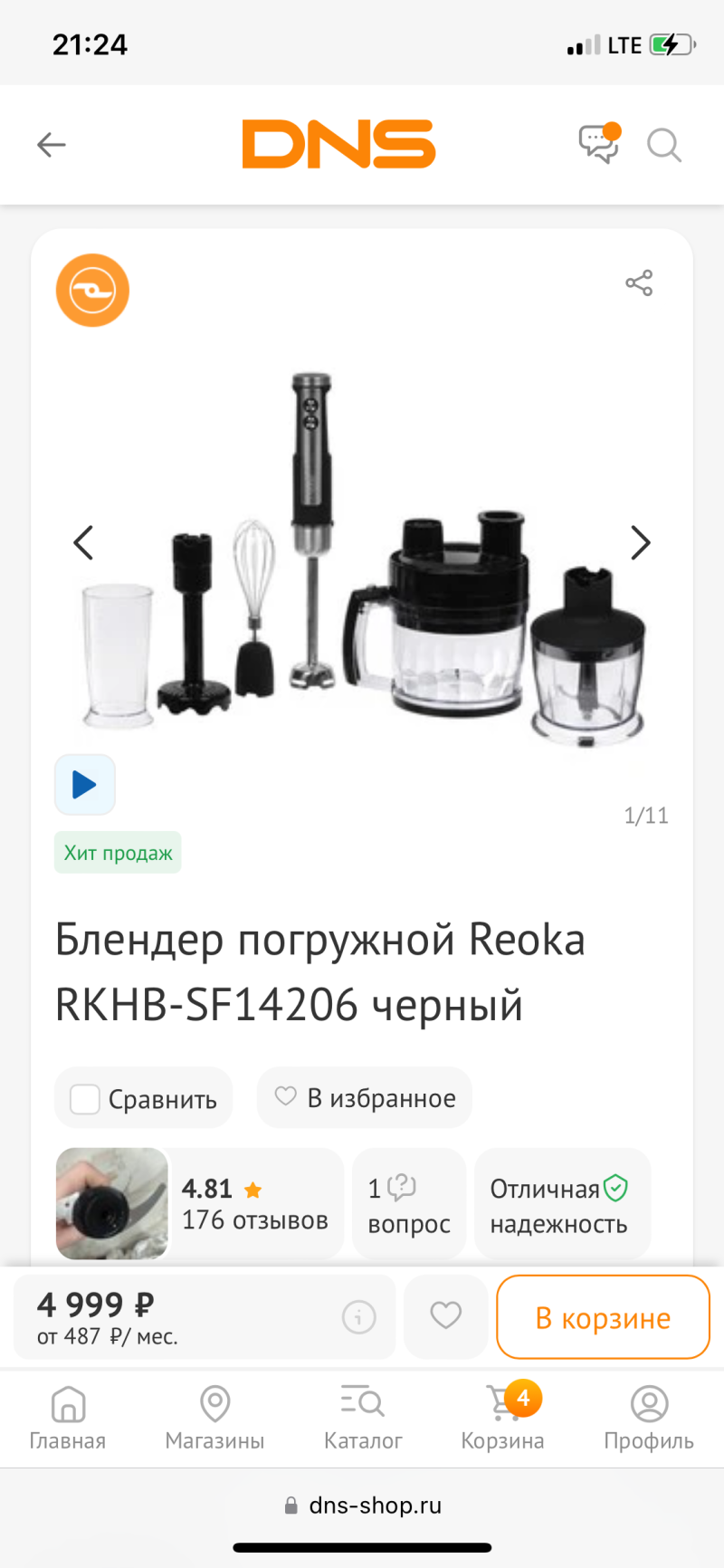Open the 176 отзывов reviews

pos(254,1204)
